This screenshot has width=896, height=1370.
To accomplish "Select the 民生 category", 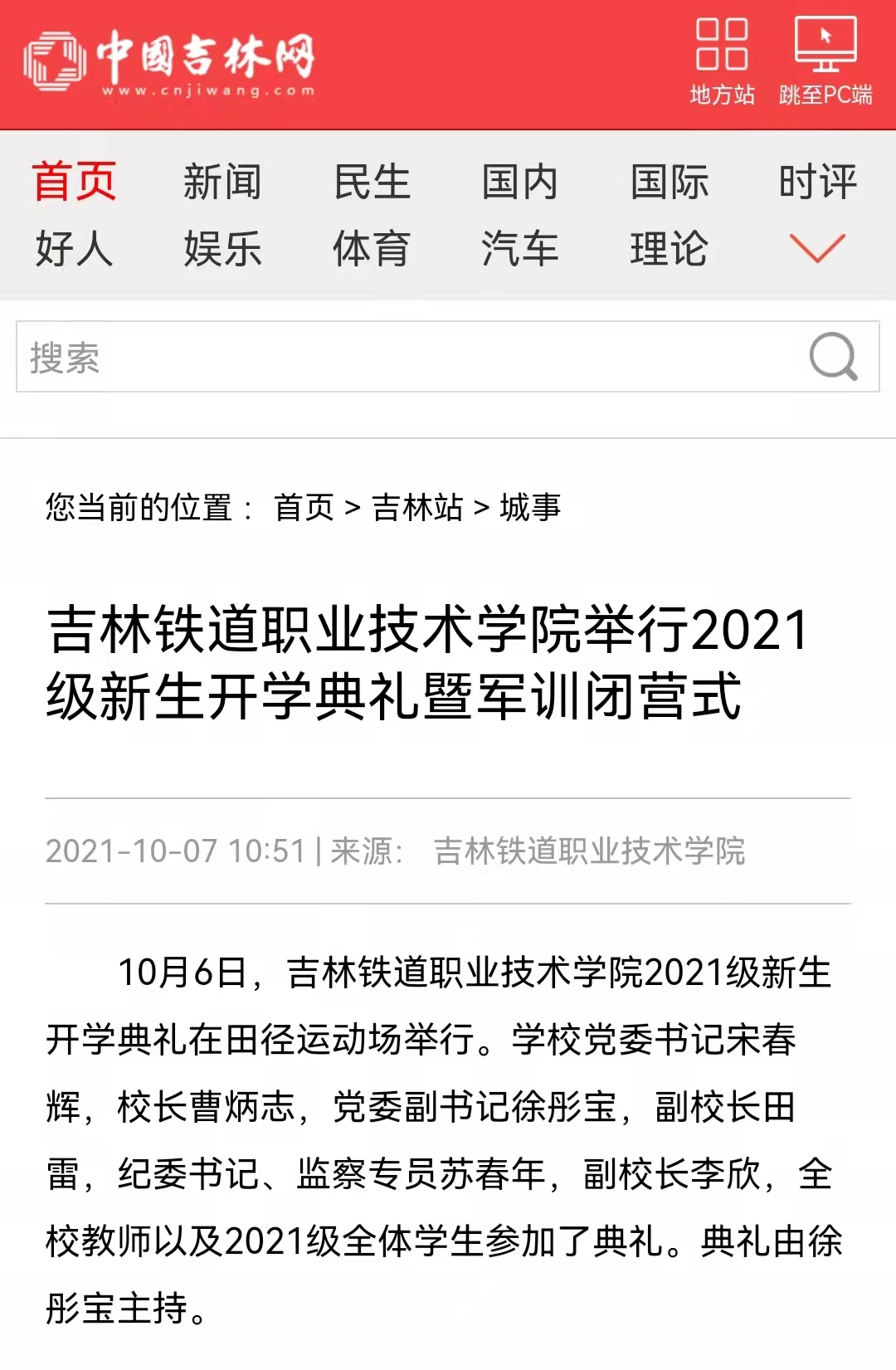I will (372, 182).
